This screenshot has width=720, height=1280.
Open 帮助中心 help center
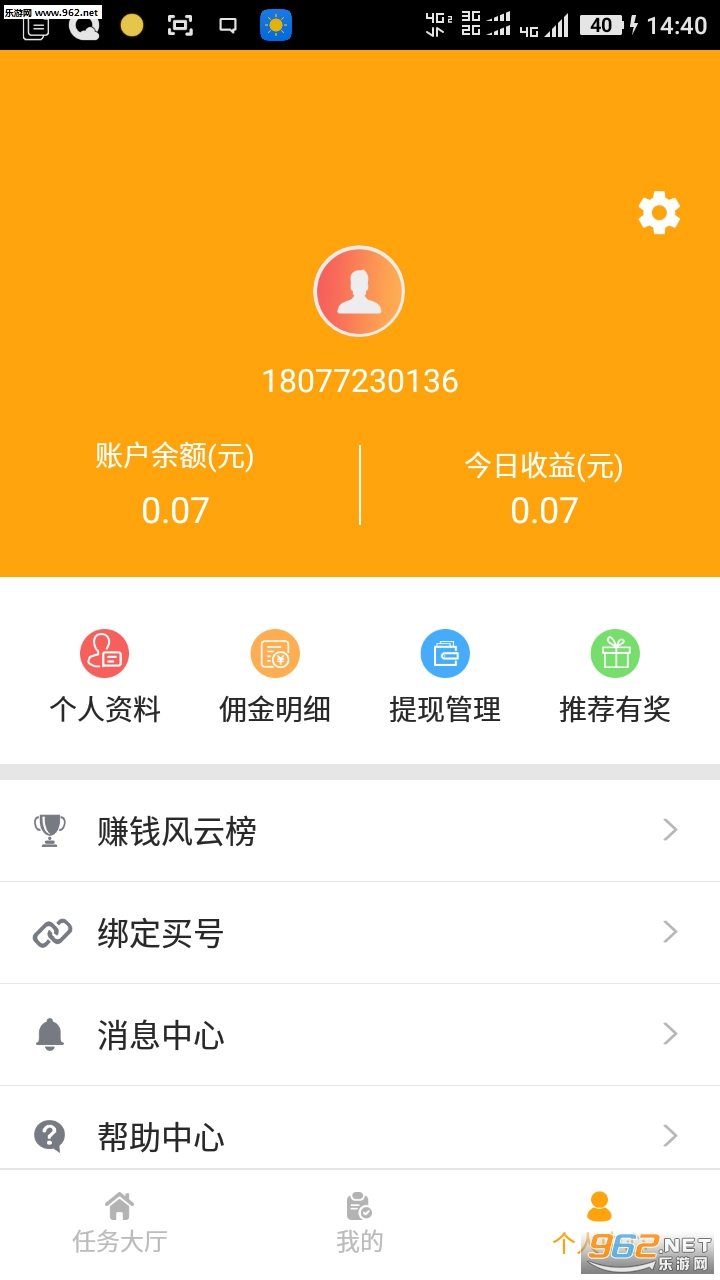360,1136
